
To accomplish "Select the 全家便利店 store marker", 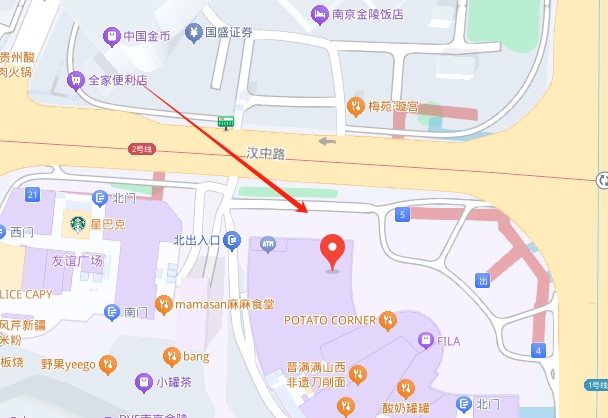I will [75, 79].
